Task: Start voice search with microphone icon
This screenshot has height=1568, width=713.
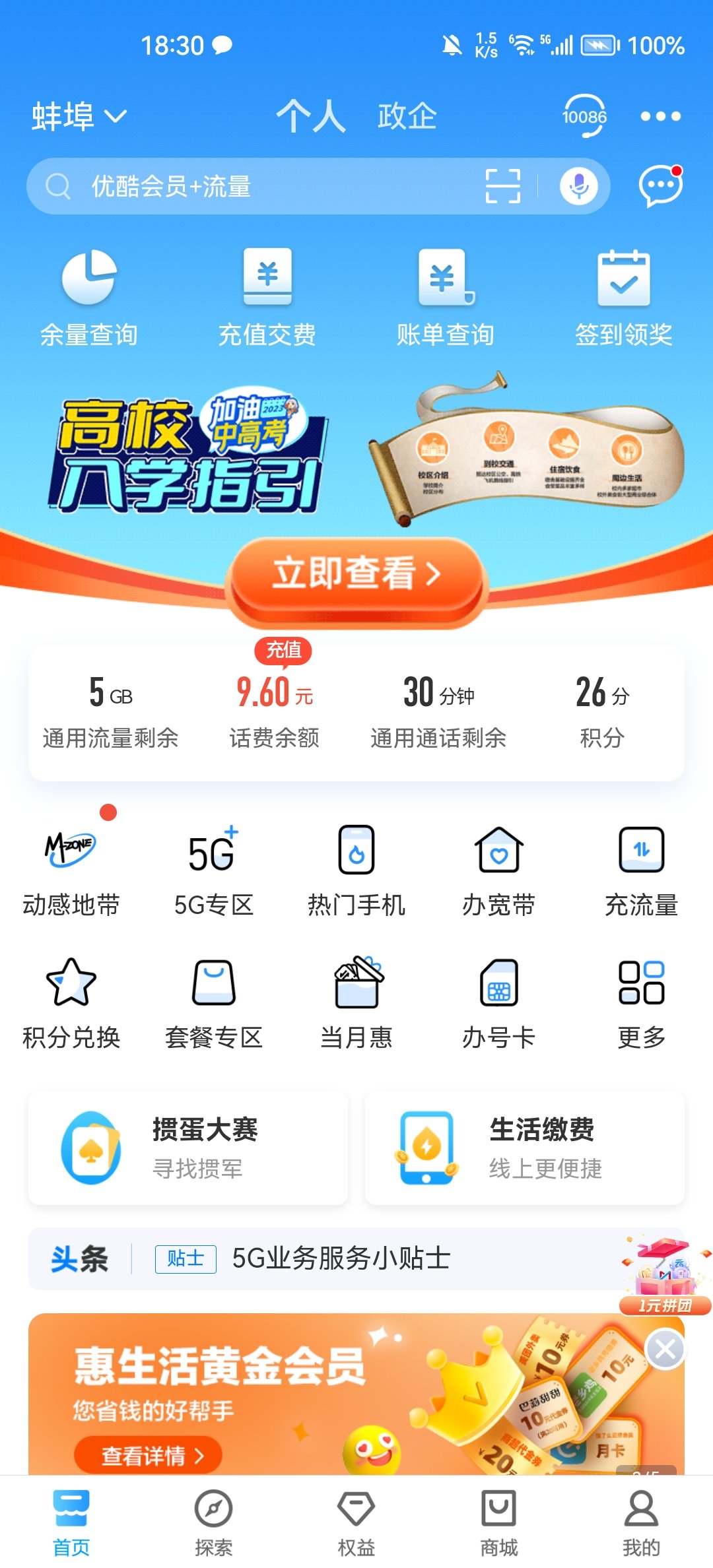Action: click(579, 186)
